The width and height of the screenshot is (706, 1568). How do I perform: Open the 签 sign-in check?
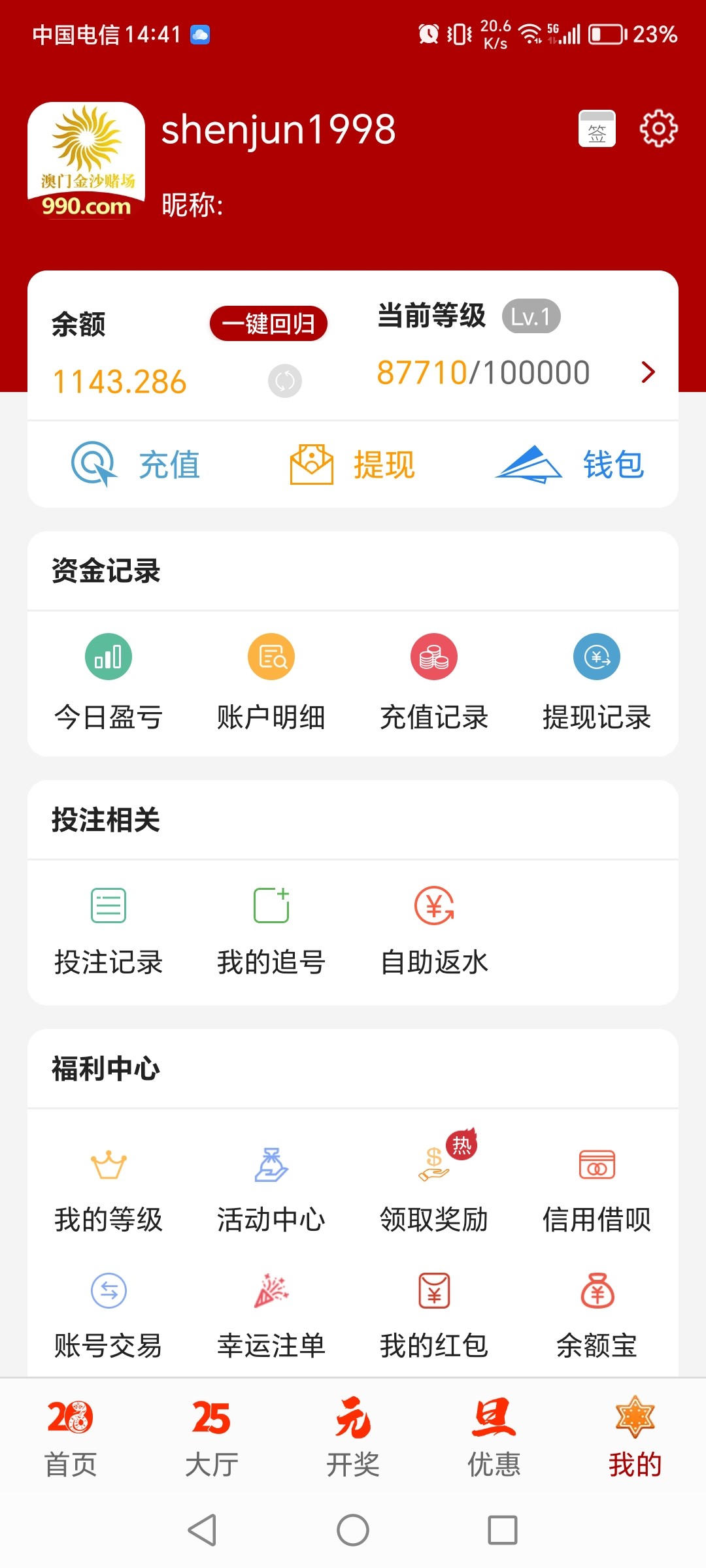tap(596, 128)
